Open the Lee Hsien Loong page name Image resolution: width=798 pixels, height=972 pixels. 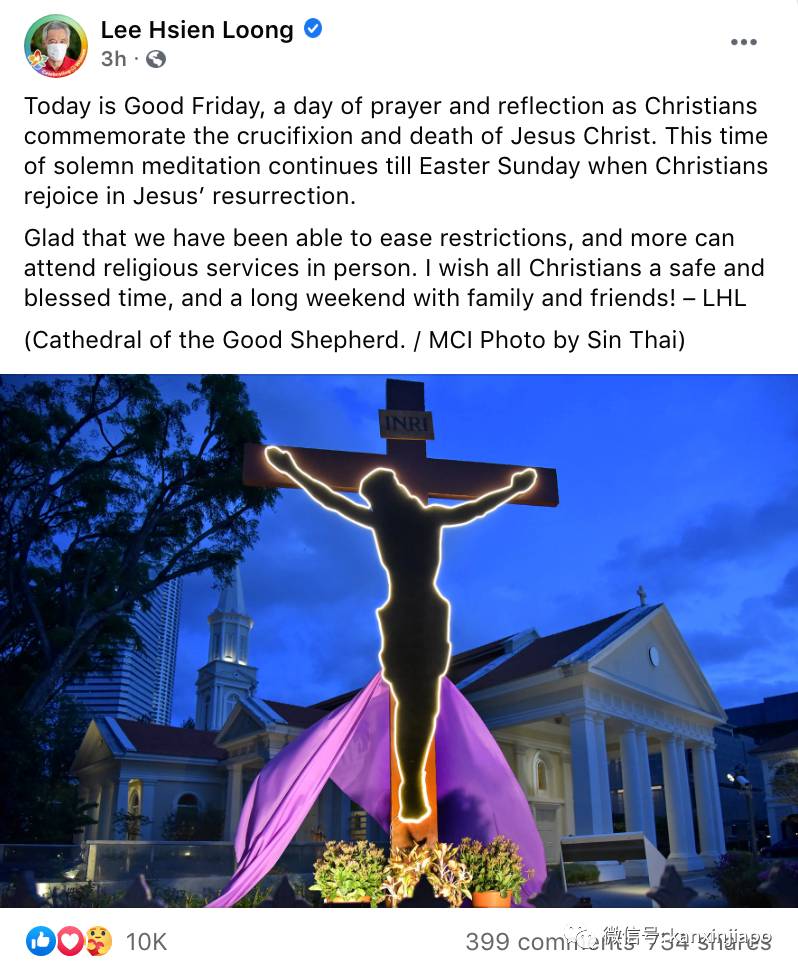click(x=197, y=30)
